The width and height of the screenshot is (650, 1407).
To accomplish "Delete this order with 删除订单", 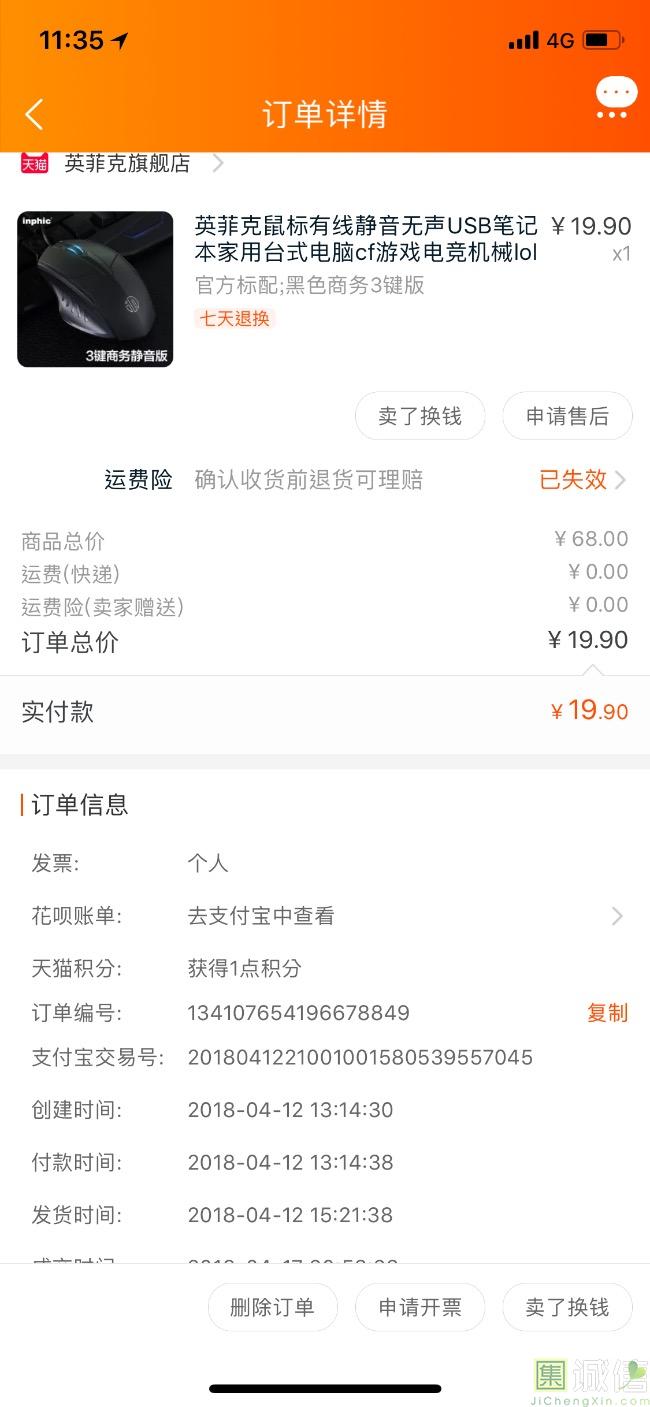I will [272, 1307].
